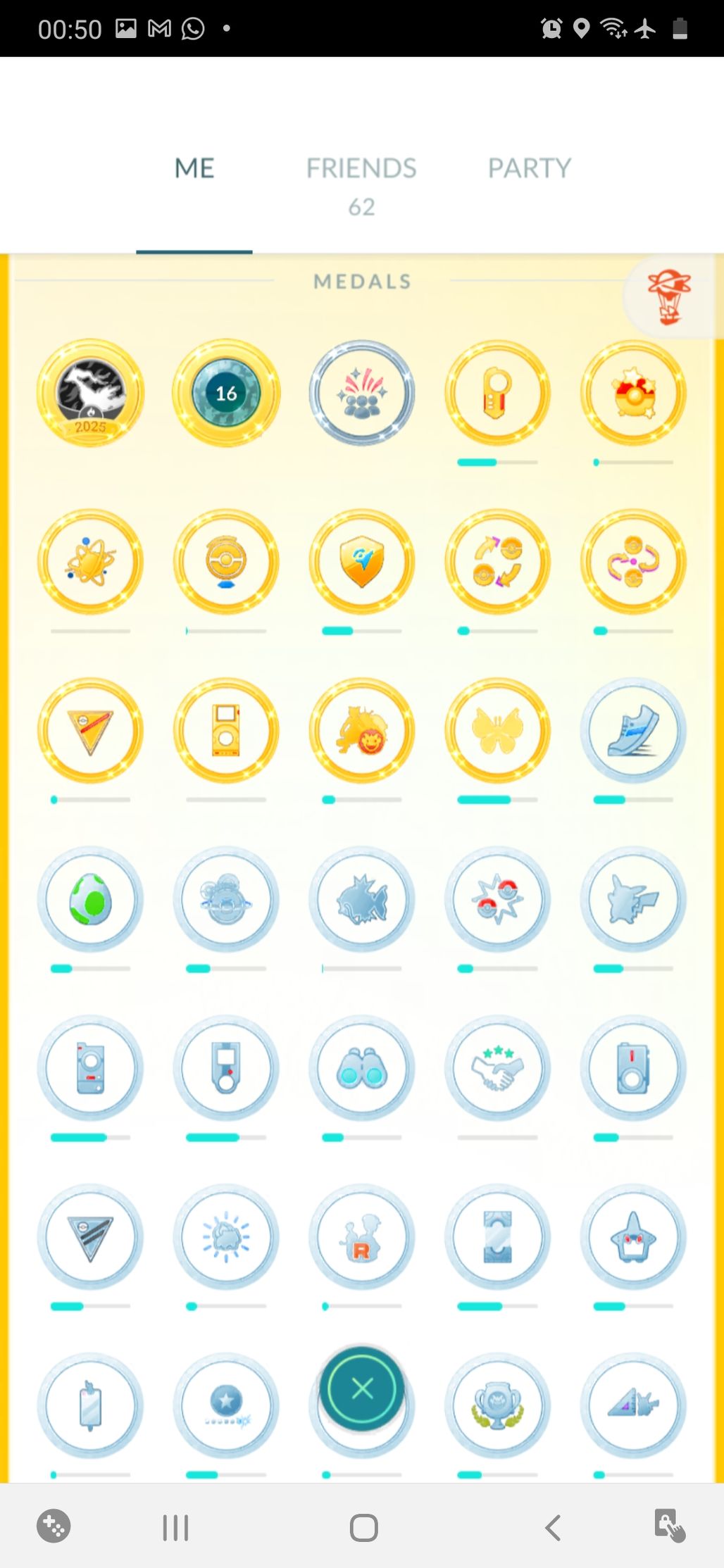724x1568 pixels.
Task: View the gold butterfly medal
Action: [497, 730]
